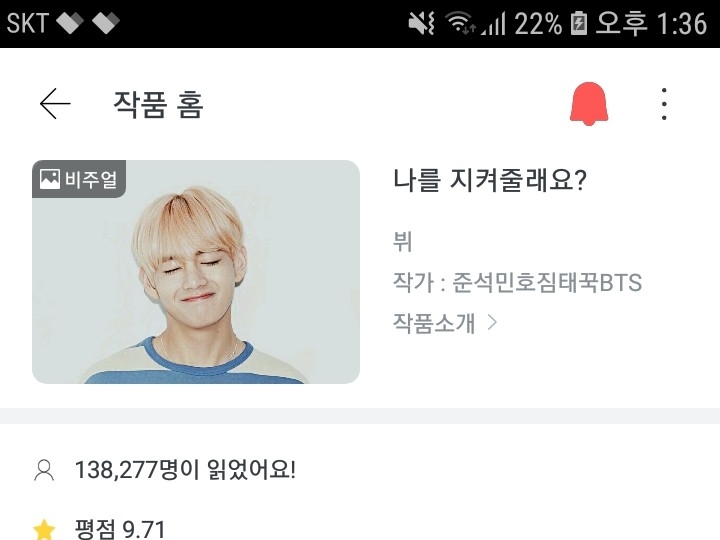This screenshot has height=540, width=720.
Task: Tap the 비주얼 cover image
Action: click(196, 272)
